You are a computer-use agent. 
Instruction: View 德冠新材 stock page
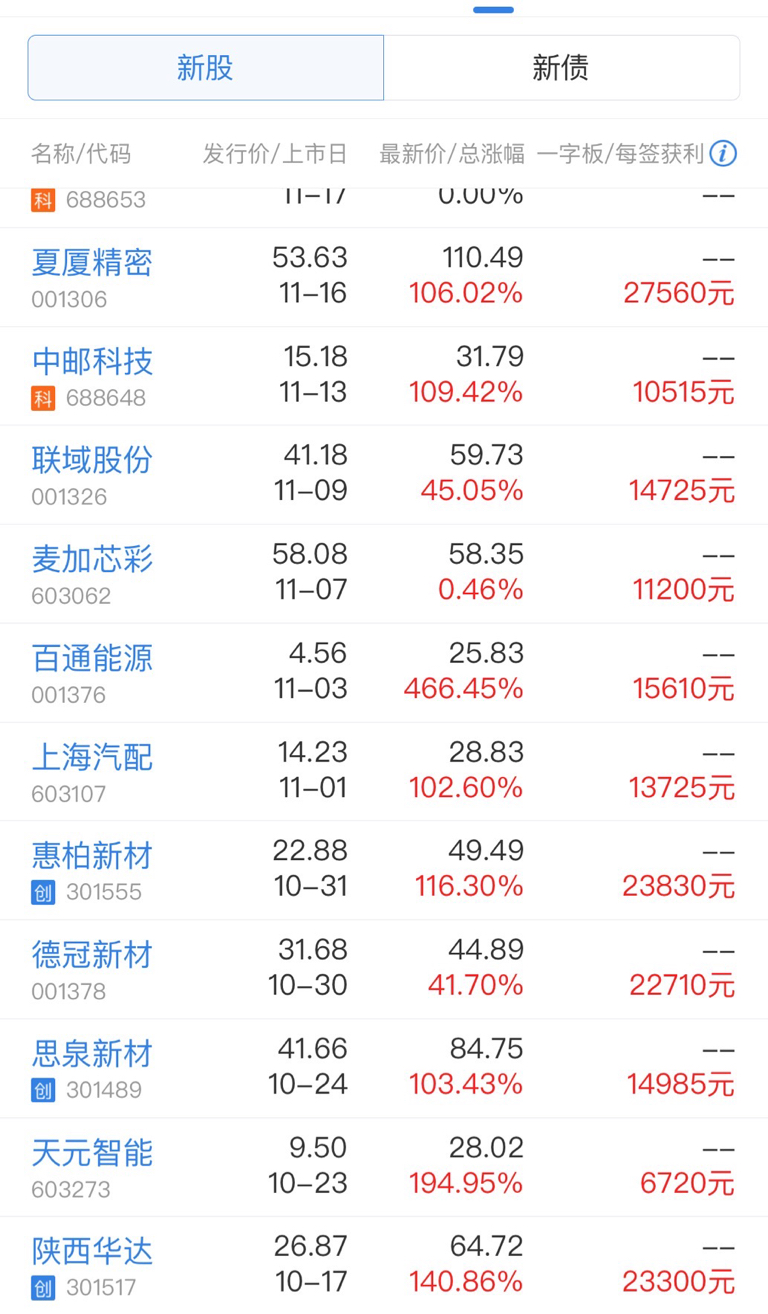tap(91, 955)
